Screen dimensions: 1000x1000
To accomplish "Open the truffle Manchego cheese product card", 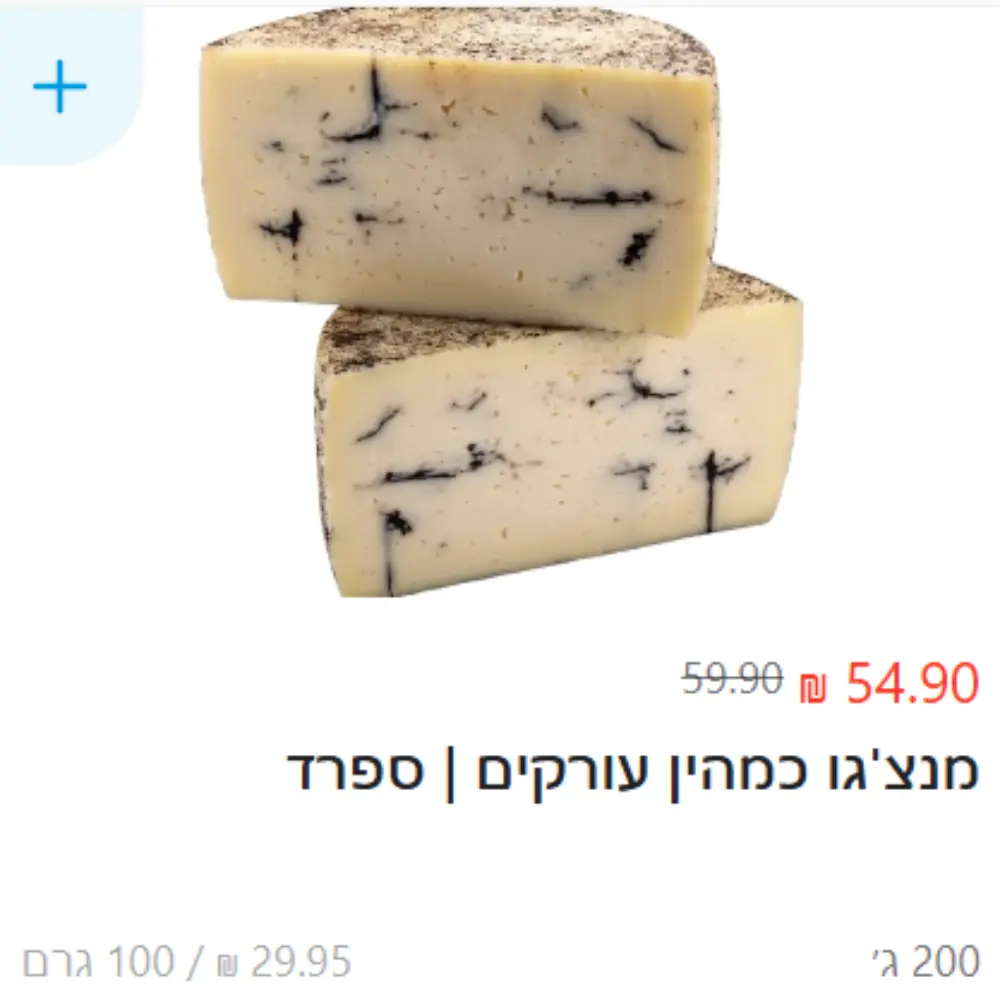I will coord(632,772).
